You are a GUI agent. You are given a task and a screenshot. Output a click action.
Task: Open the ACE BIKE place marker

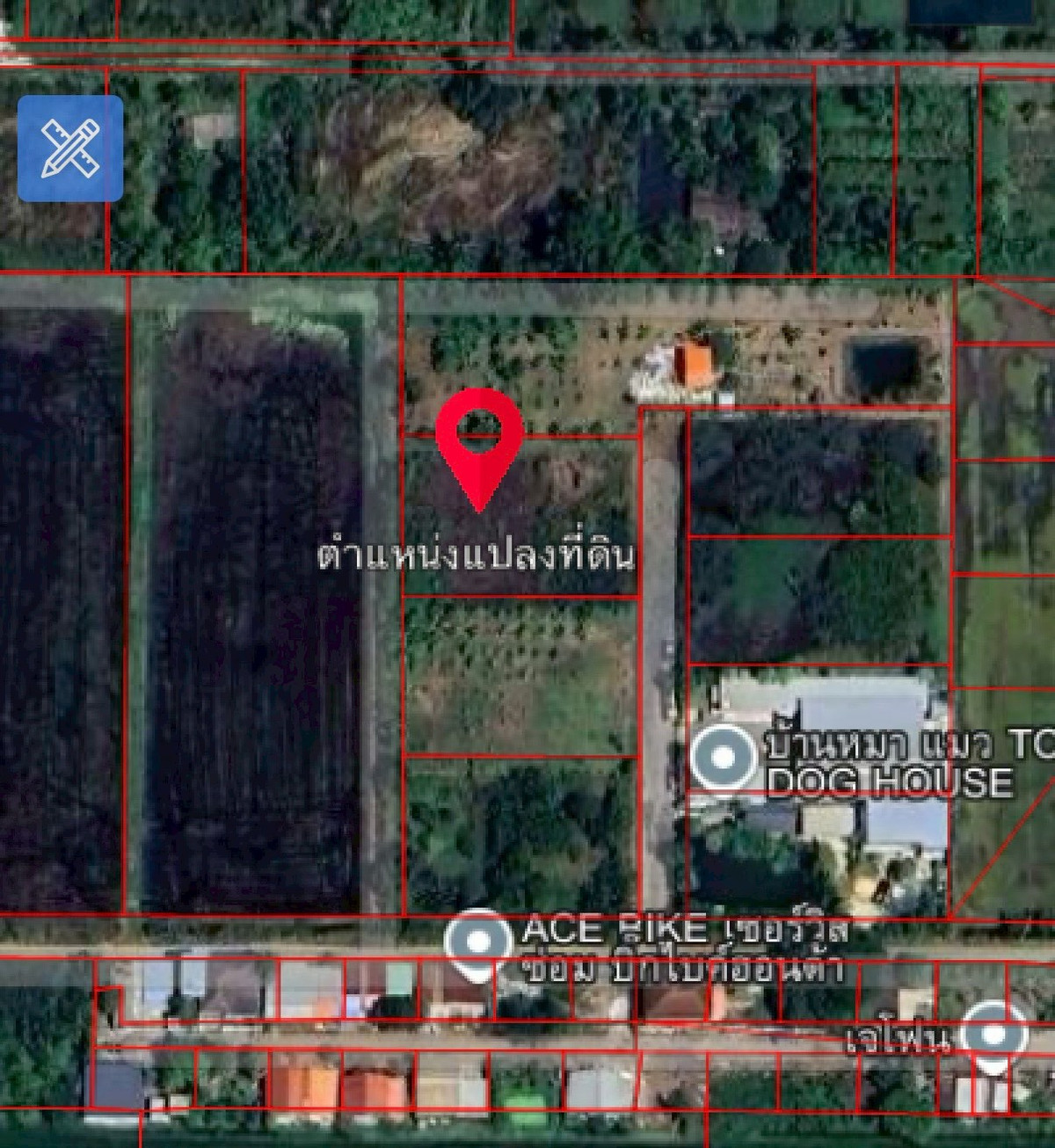478,942
